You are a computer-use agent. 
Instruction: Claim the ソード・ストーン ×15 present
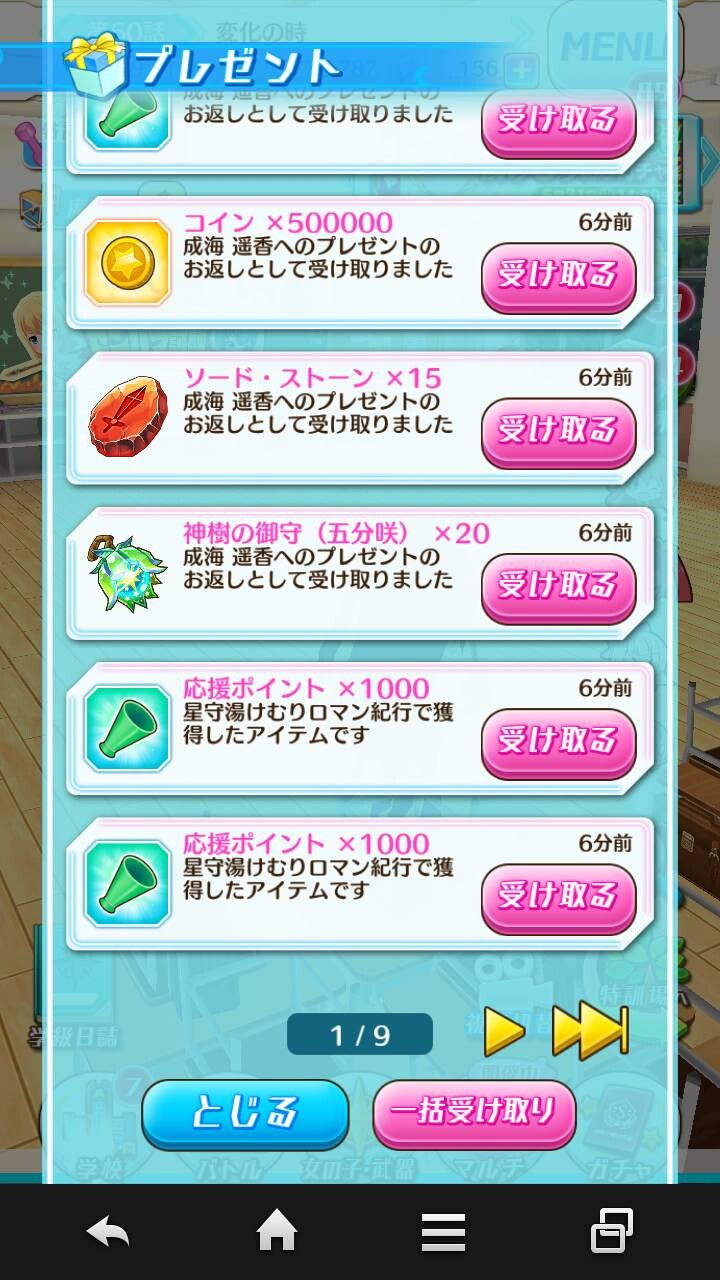click(x=558, y=431)
